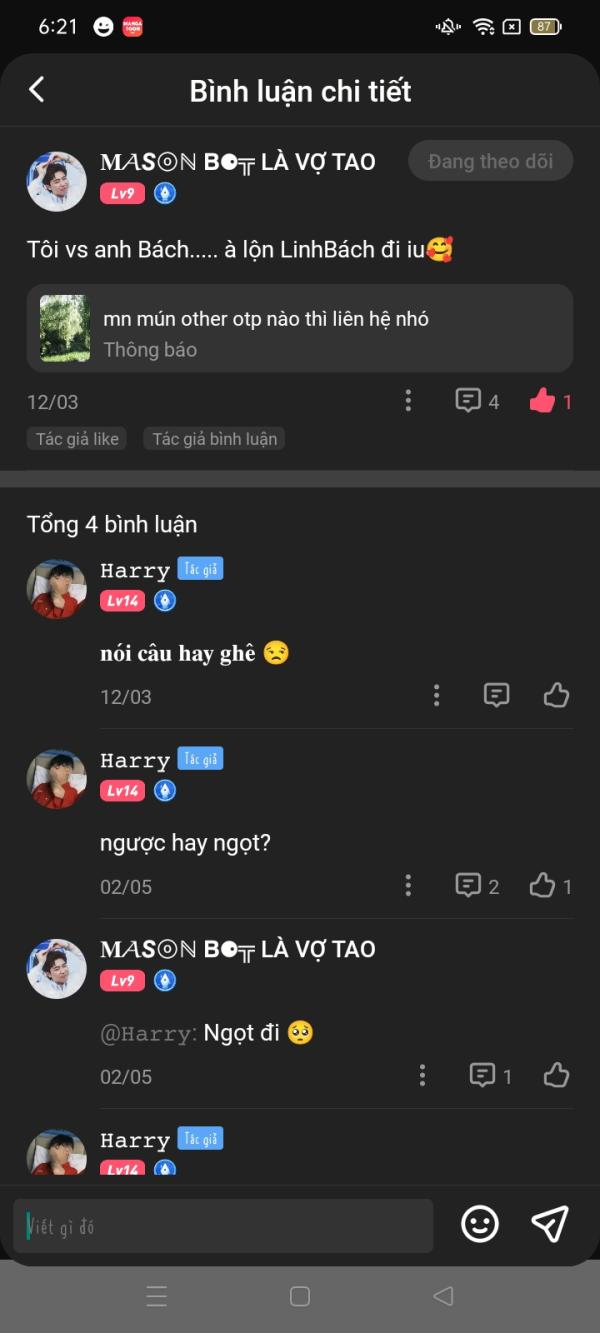Reply to Harry's "nói câu hay ghê" comment

pyautogui.click(x=497, y=695)
